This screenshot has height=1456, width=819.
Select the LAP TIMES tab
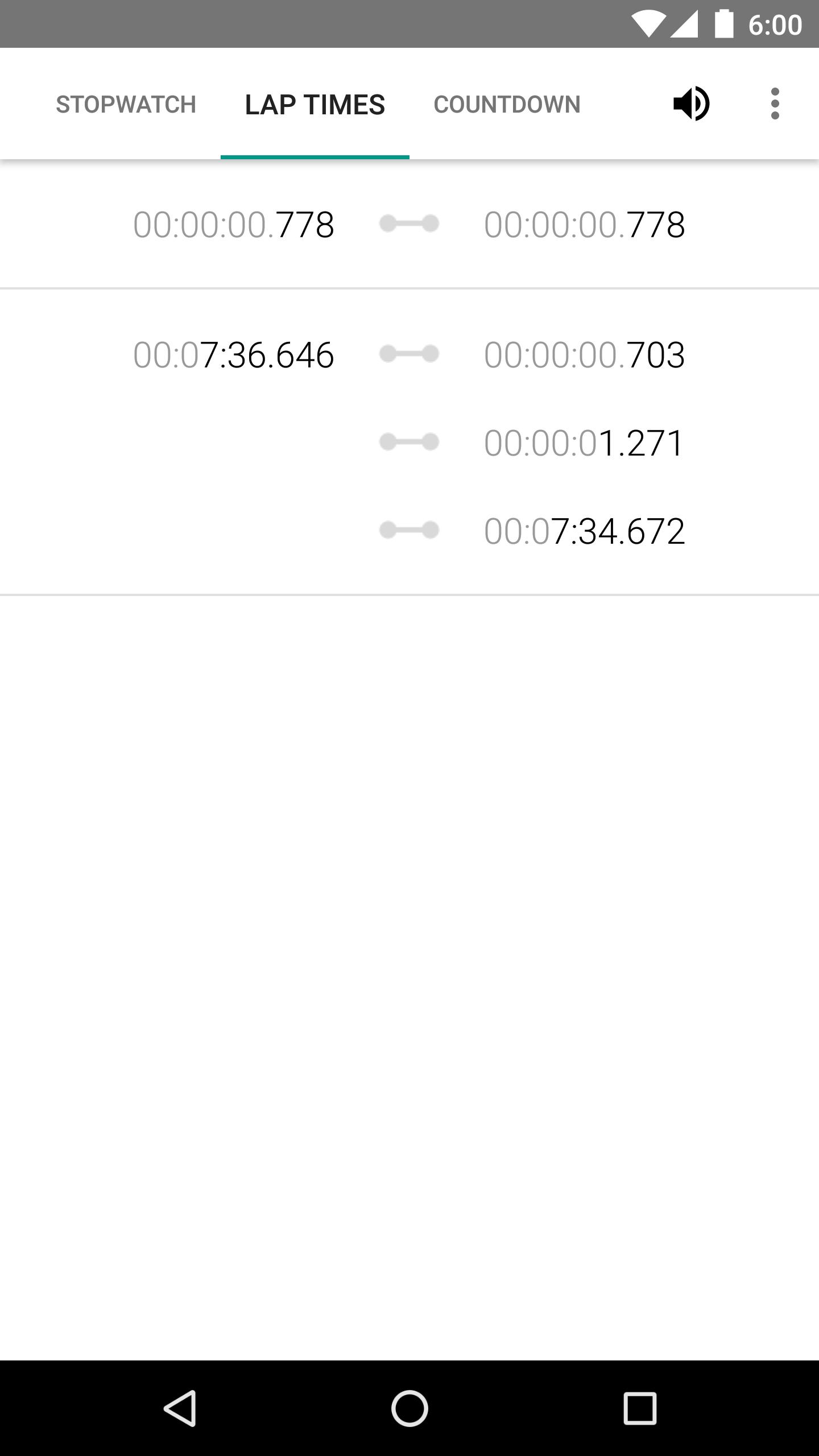point(314,104)
